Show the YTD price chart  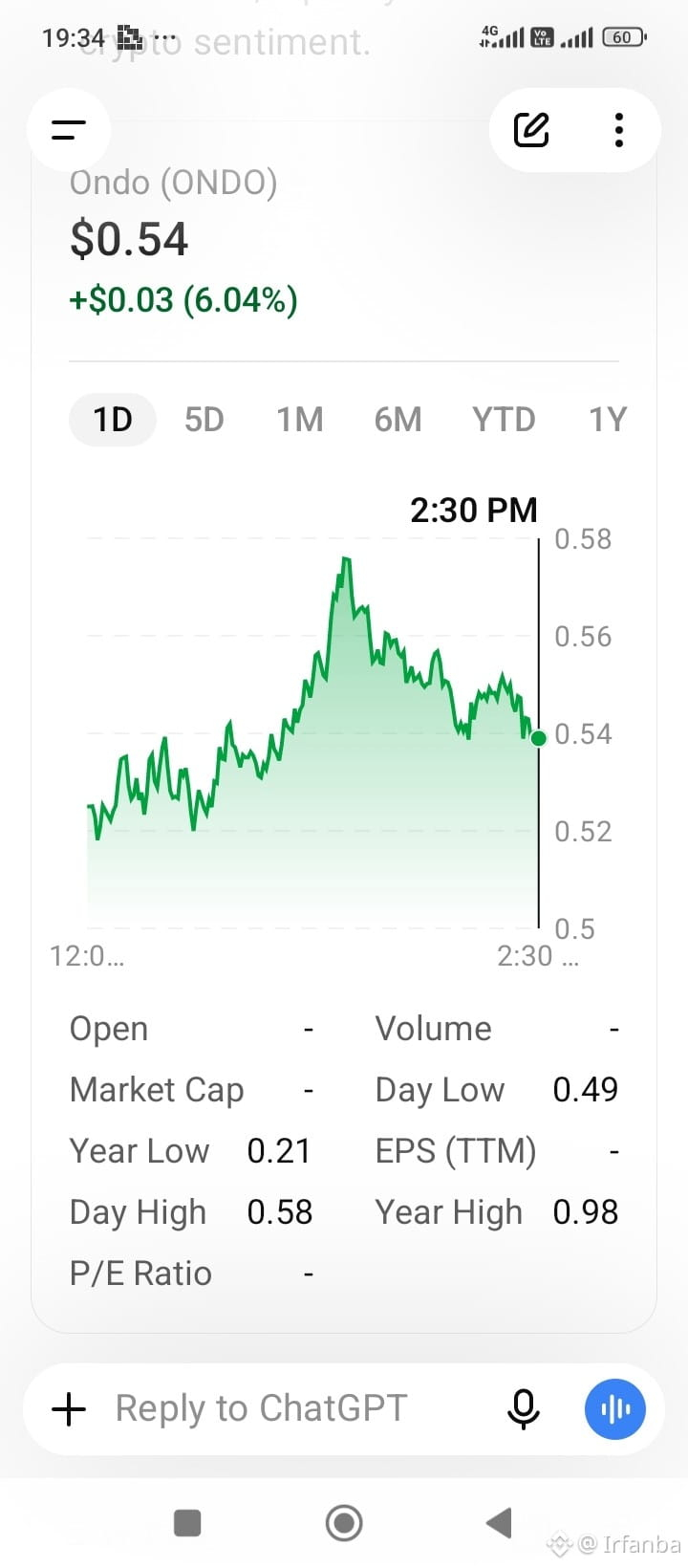point(504,420)
